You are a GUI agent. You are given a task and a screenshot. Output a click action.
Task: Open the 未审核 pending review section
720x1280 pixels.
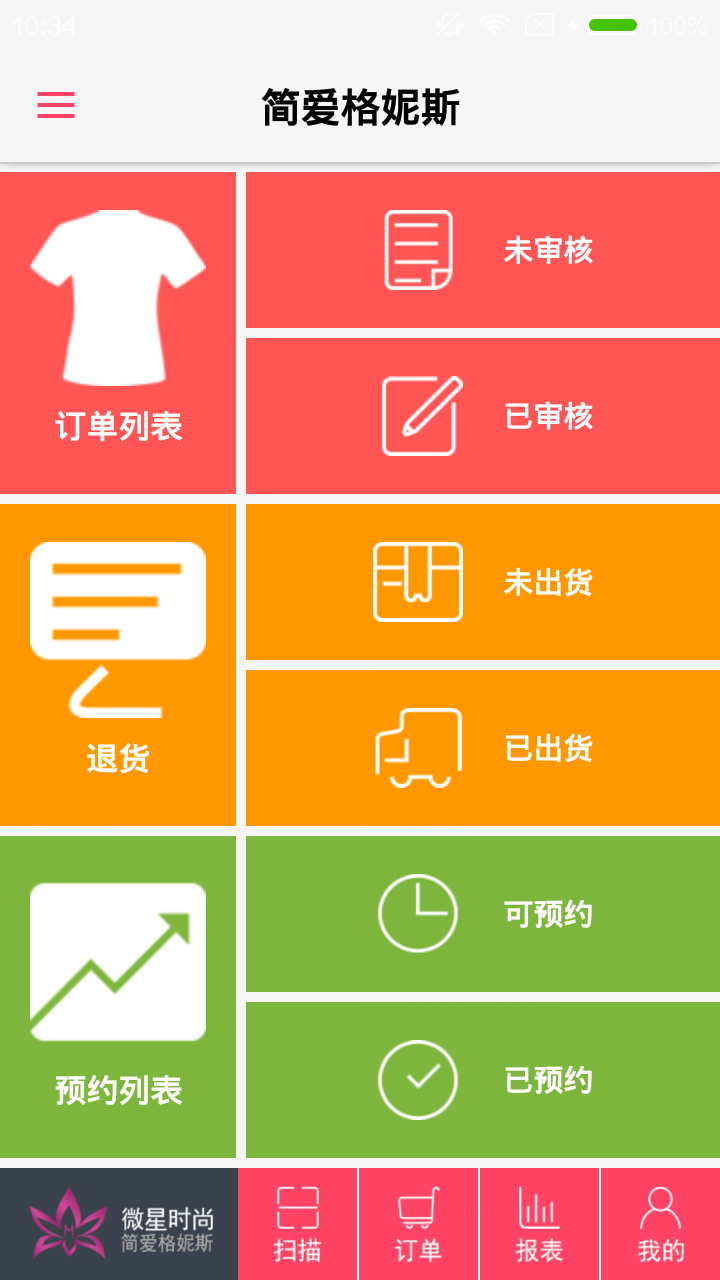480,250
